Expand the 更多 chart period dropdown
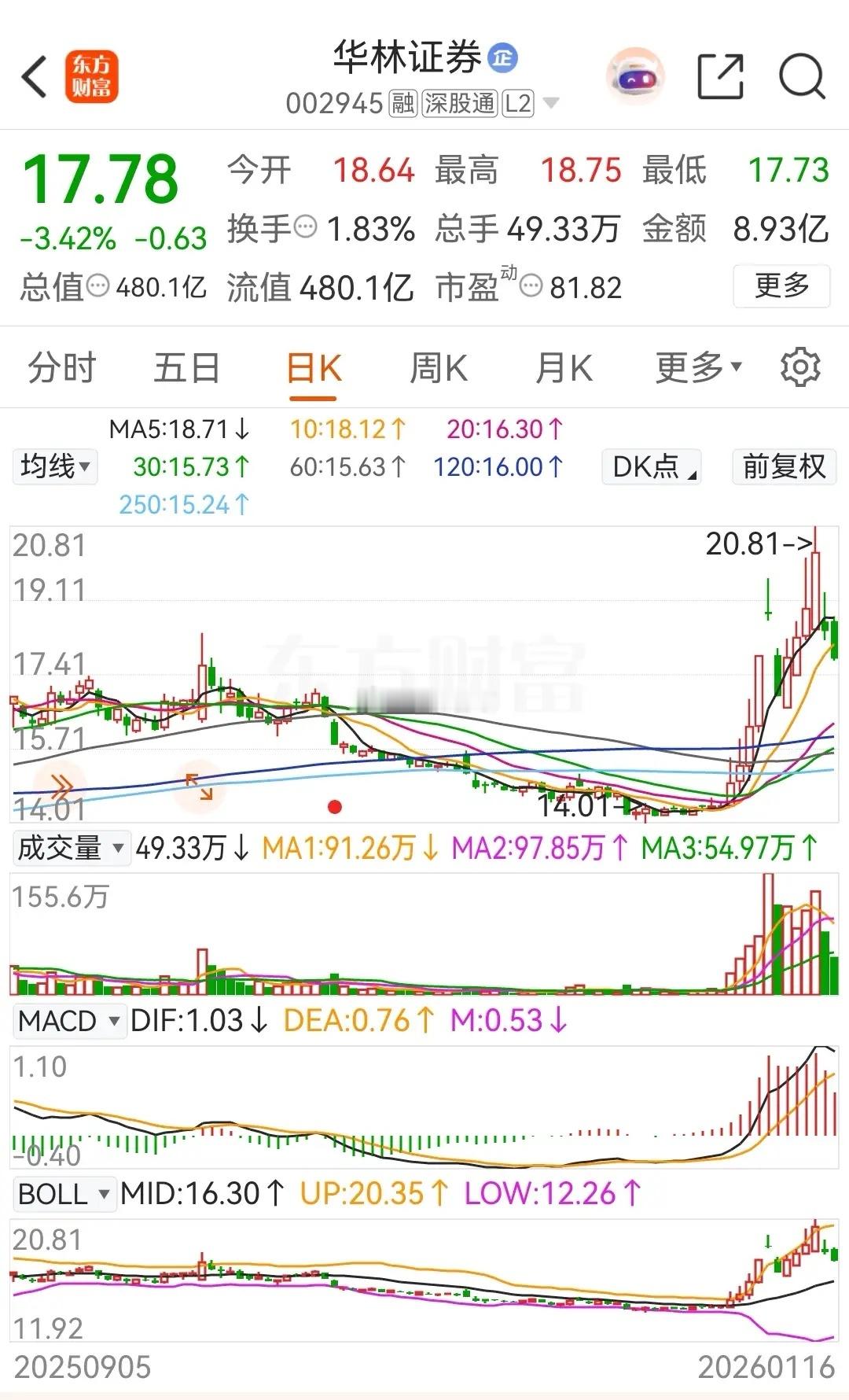 point(696,367)
